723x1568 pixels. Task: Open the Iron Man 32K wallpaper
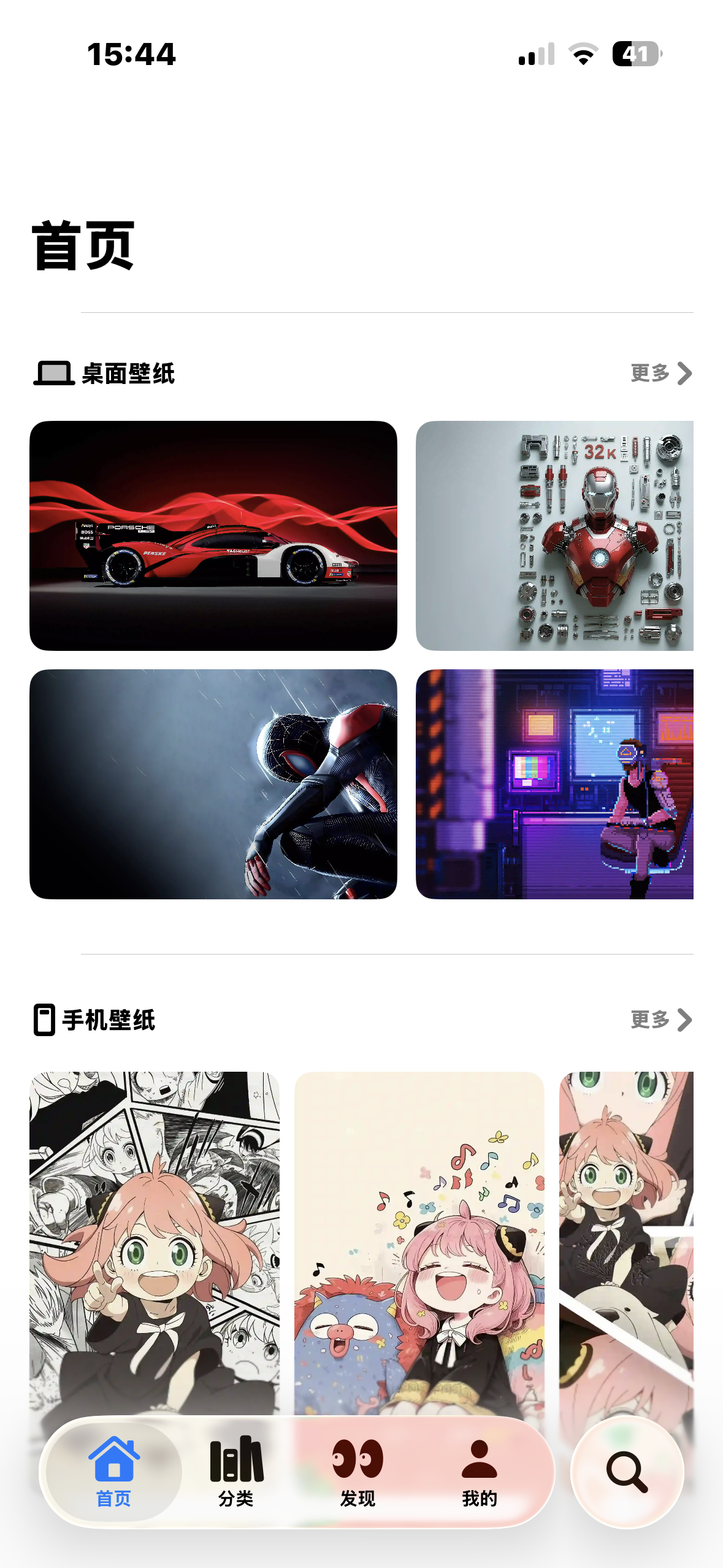coord(554,536)
